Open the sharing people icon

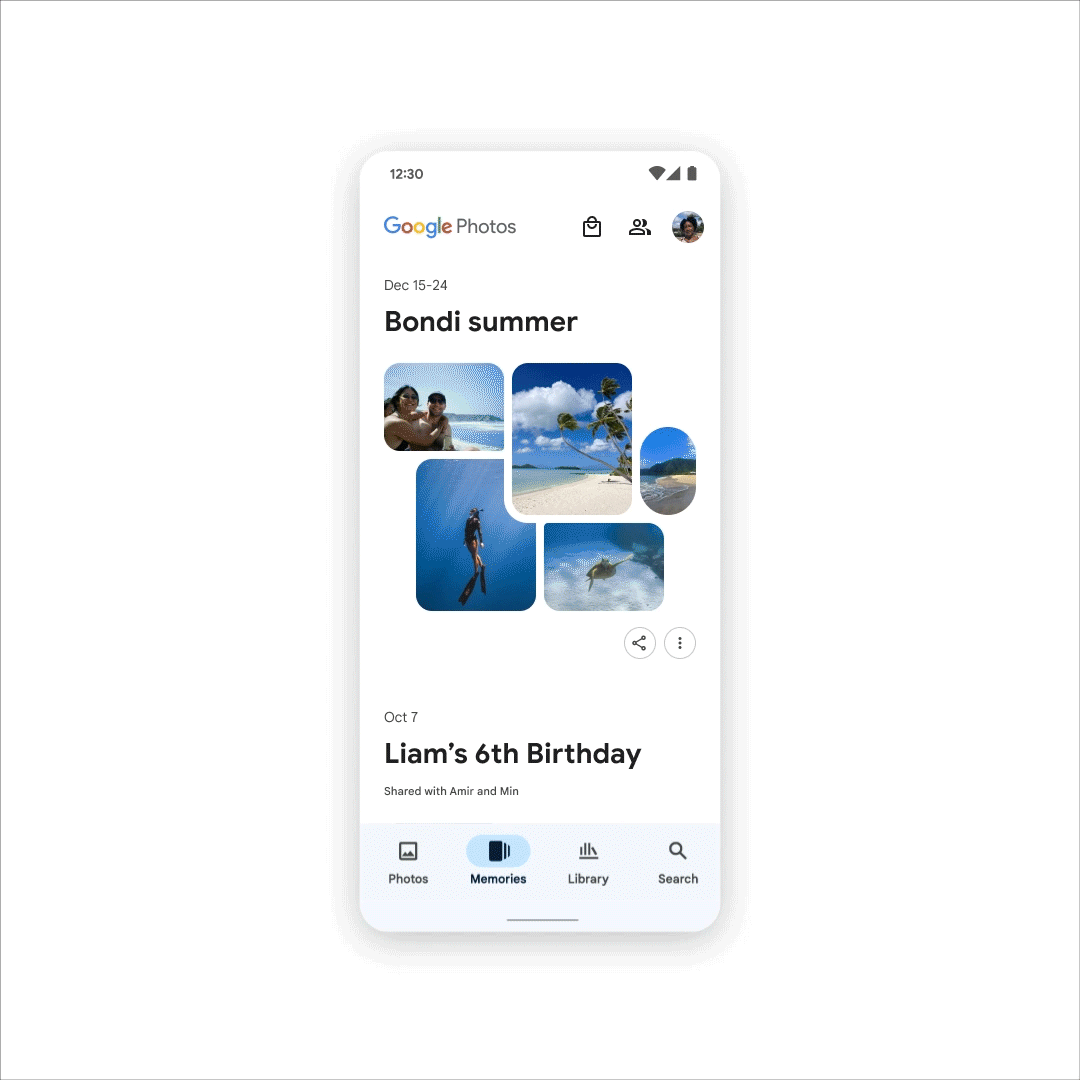pyautogui.click(x=640, y=227)
